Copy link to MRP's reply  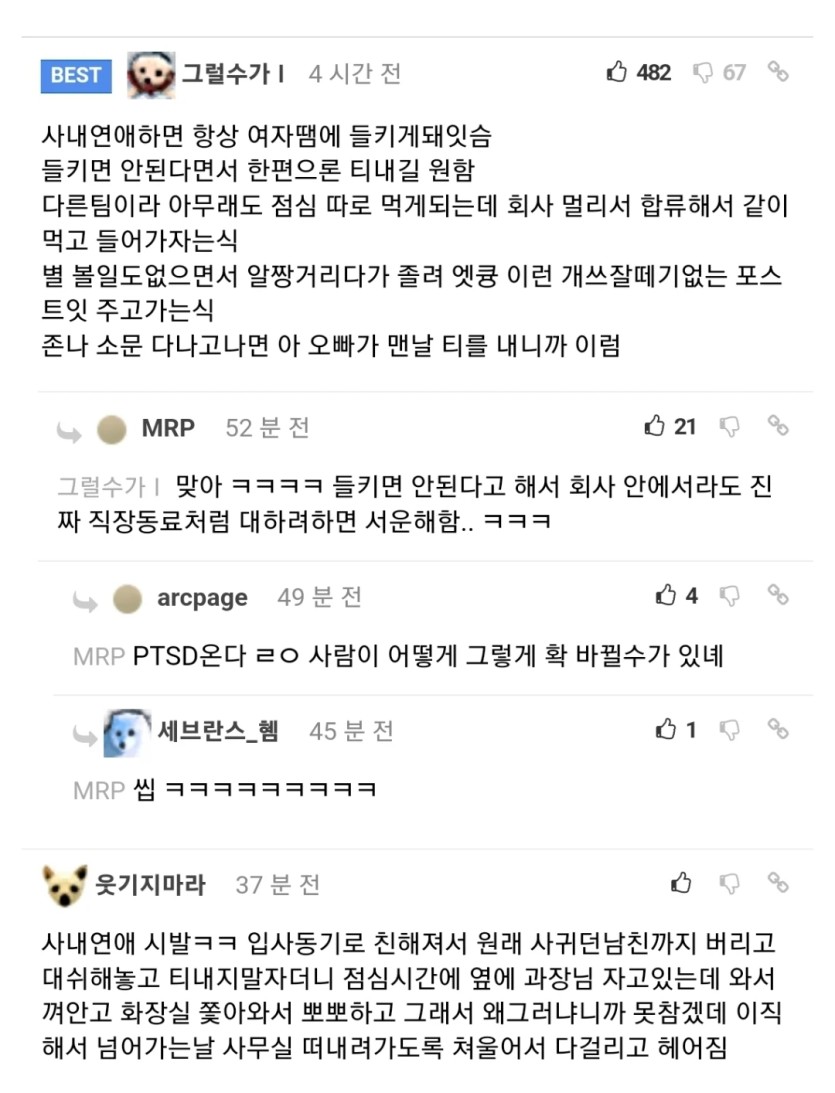(x=778, y=426)
